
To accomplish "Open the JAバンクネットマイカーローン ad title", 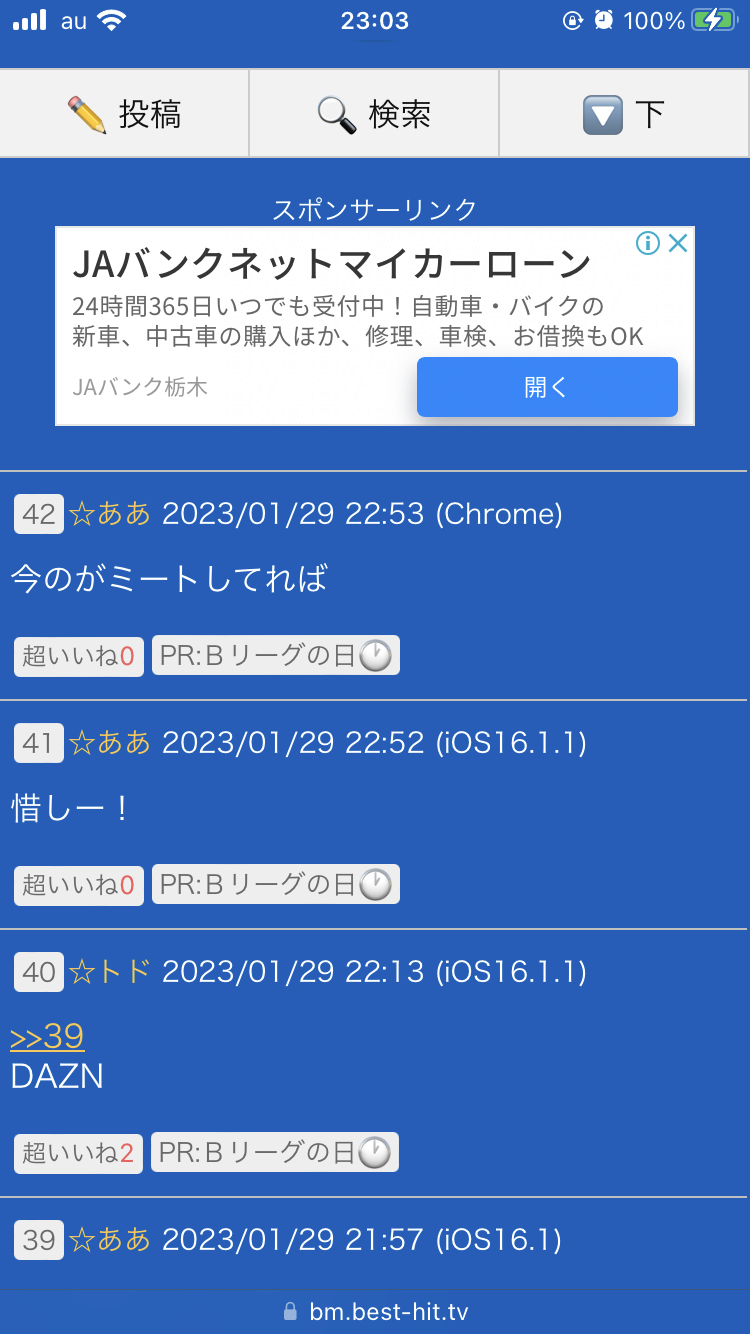I will pyautogui.click(x=332, y=264).
